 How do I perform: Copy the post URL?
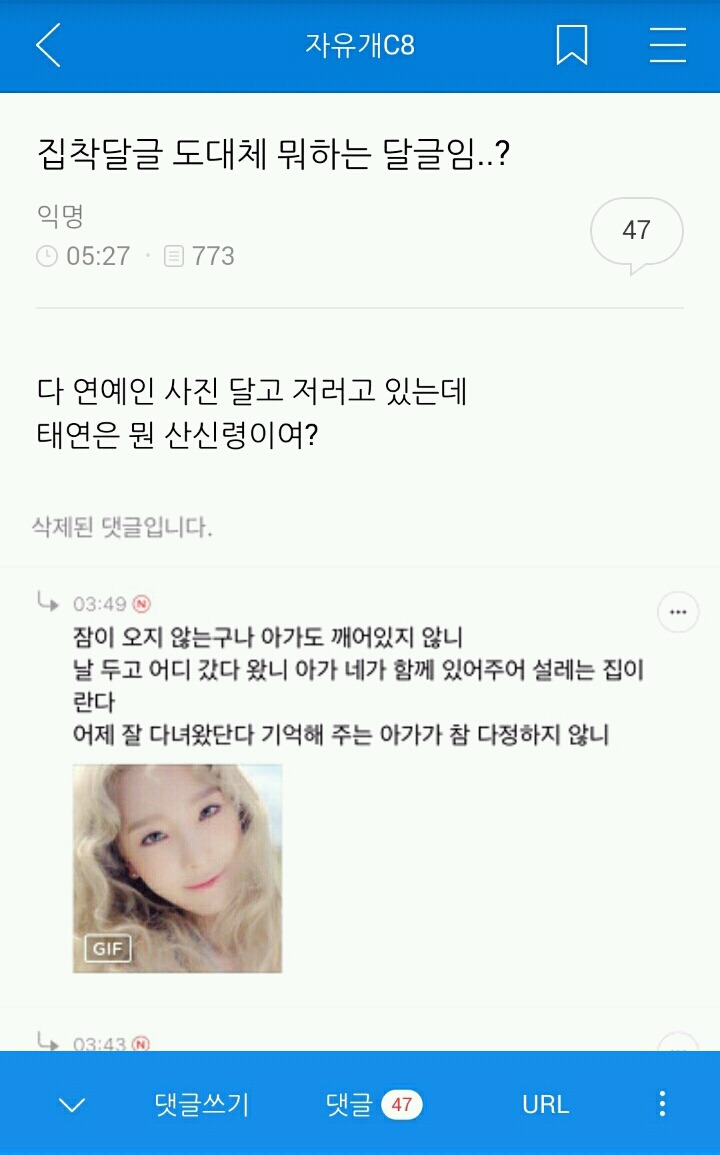click(x=545, y=1105)
